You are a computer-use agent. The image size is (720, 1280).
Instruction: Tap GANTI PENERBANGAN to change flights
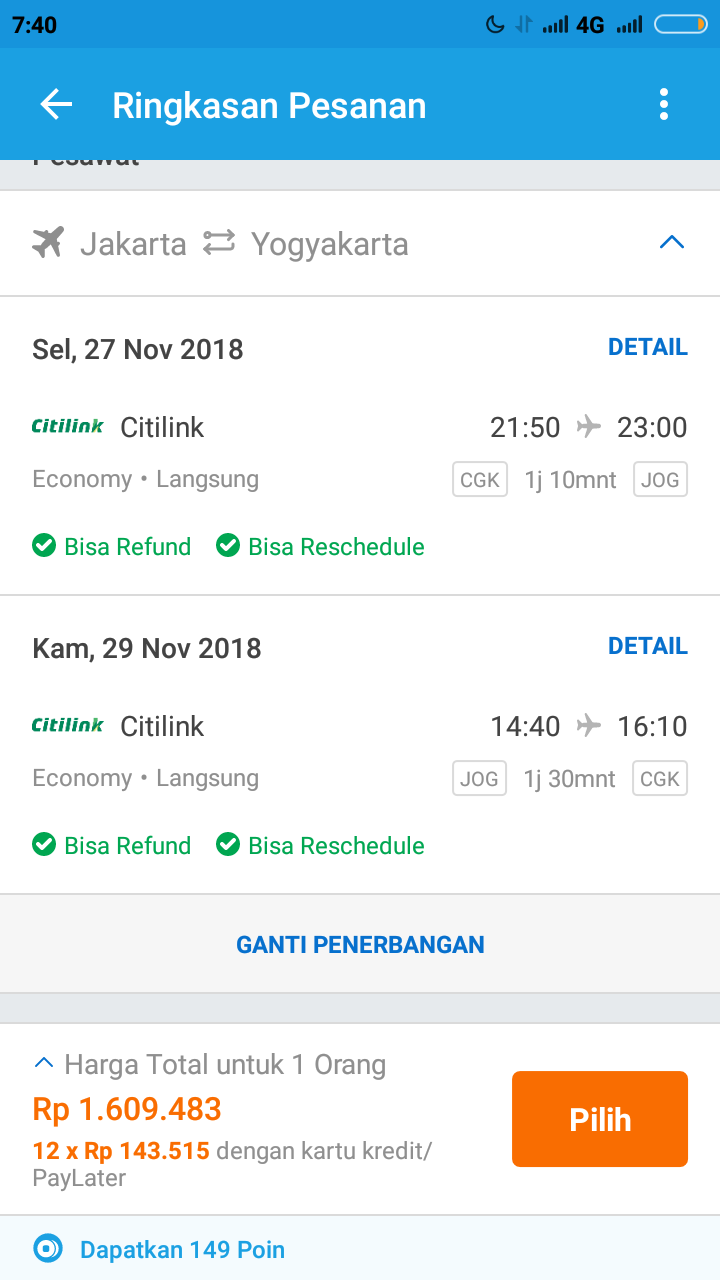pos(360,944)
